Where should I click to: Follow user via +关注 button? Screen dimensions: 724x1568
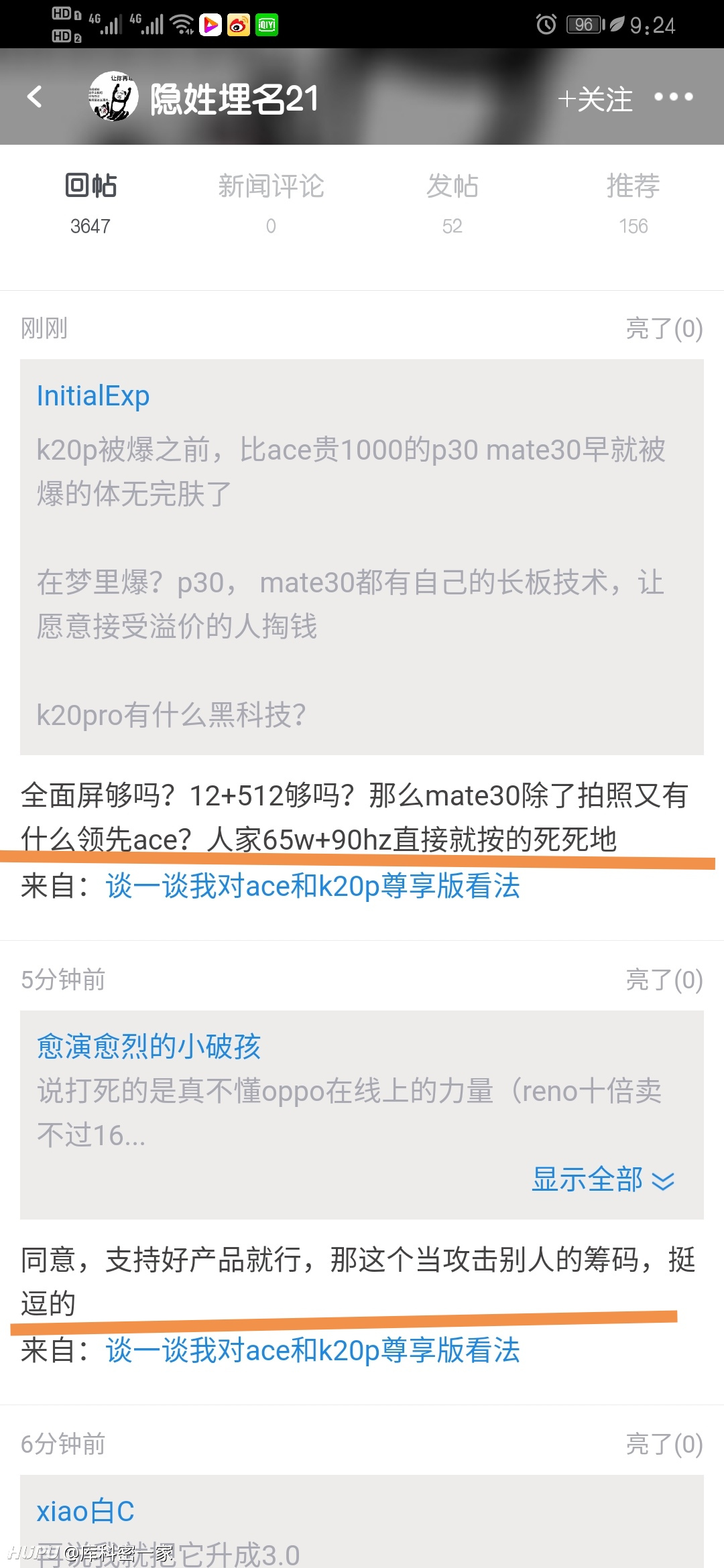pyautogui.click(x=595, y=99)
